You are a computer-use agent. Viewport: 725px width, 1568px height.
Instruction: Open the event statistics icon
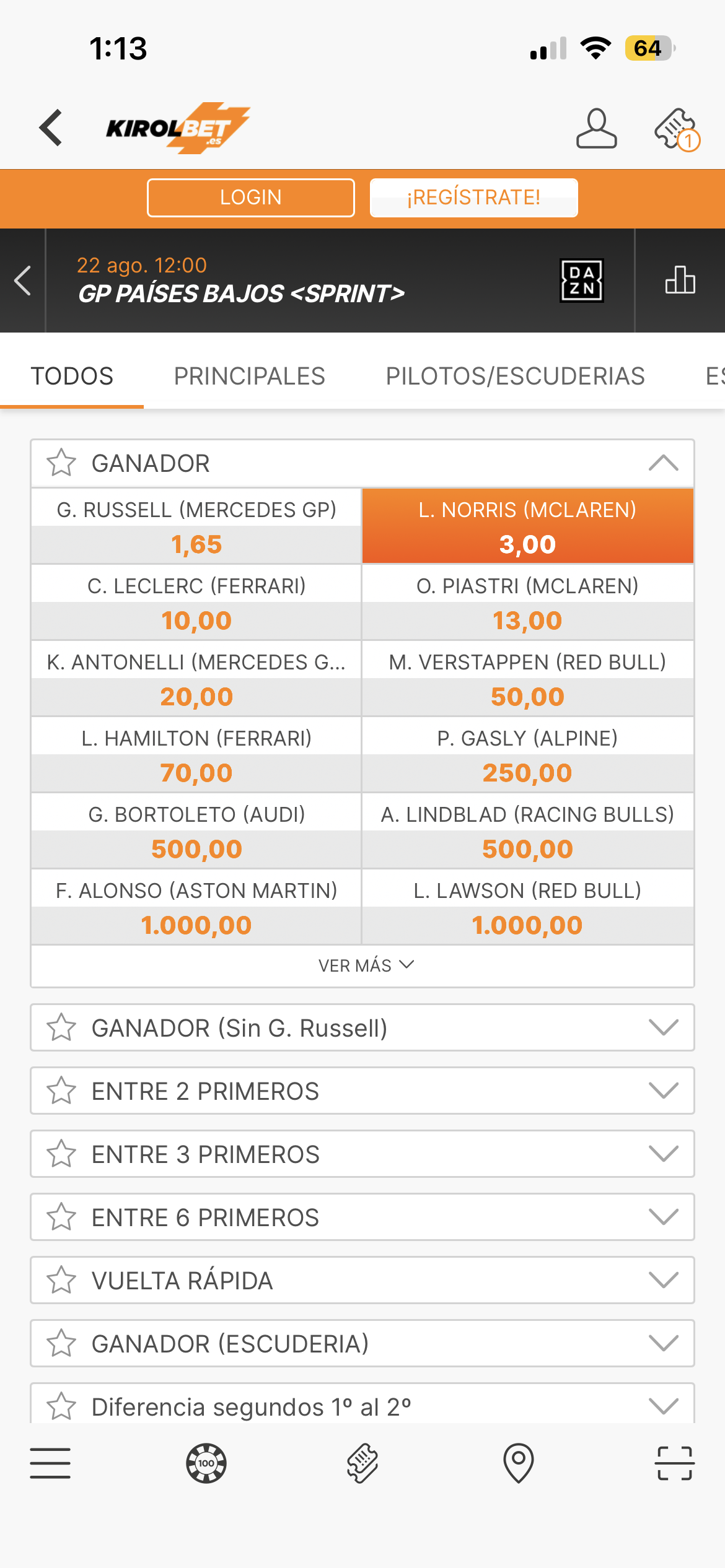(680, 280)
